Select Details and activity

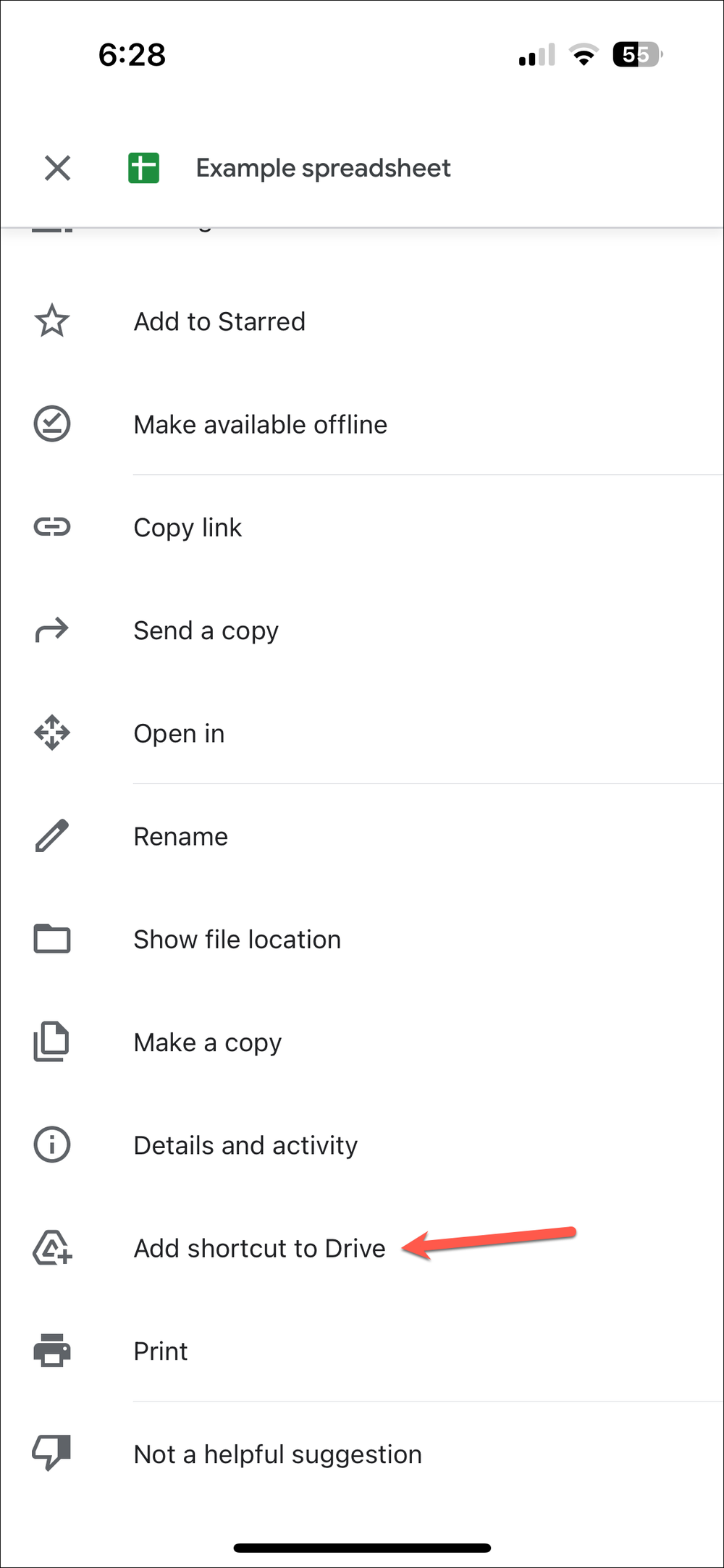coord(245,1145)
